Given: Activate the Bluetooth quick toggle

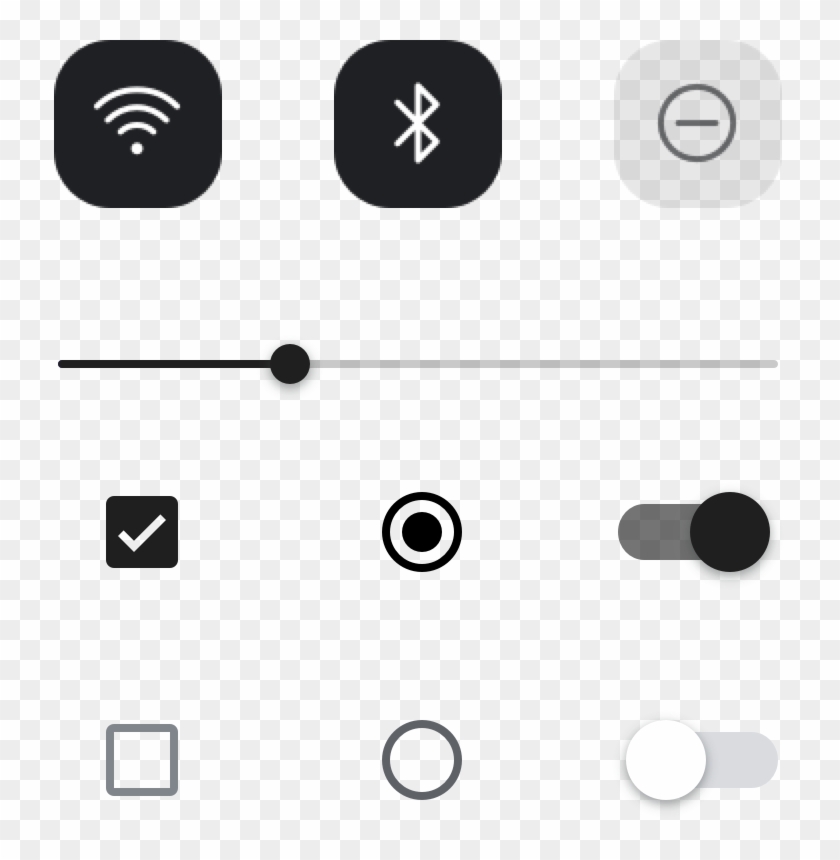Looking at the screenshot, I should pyautogui.click(x=418, y=124).
